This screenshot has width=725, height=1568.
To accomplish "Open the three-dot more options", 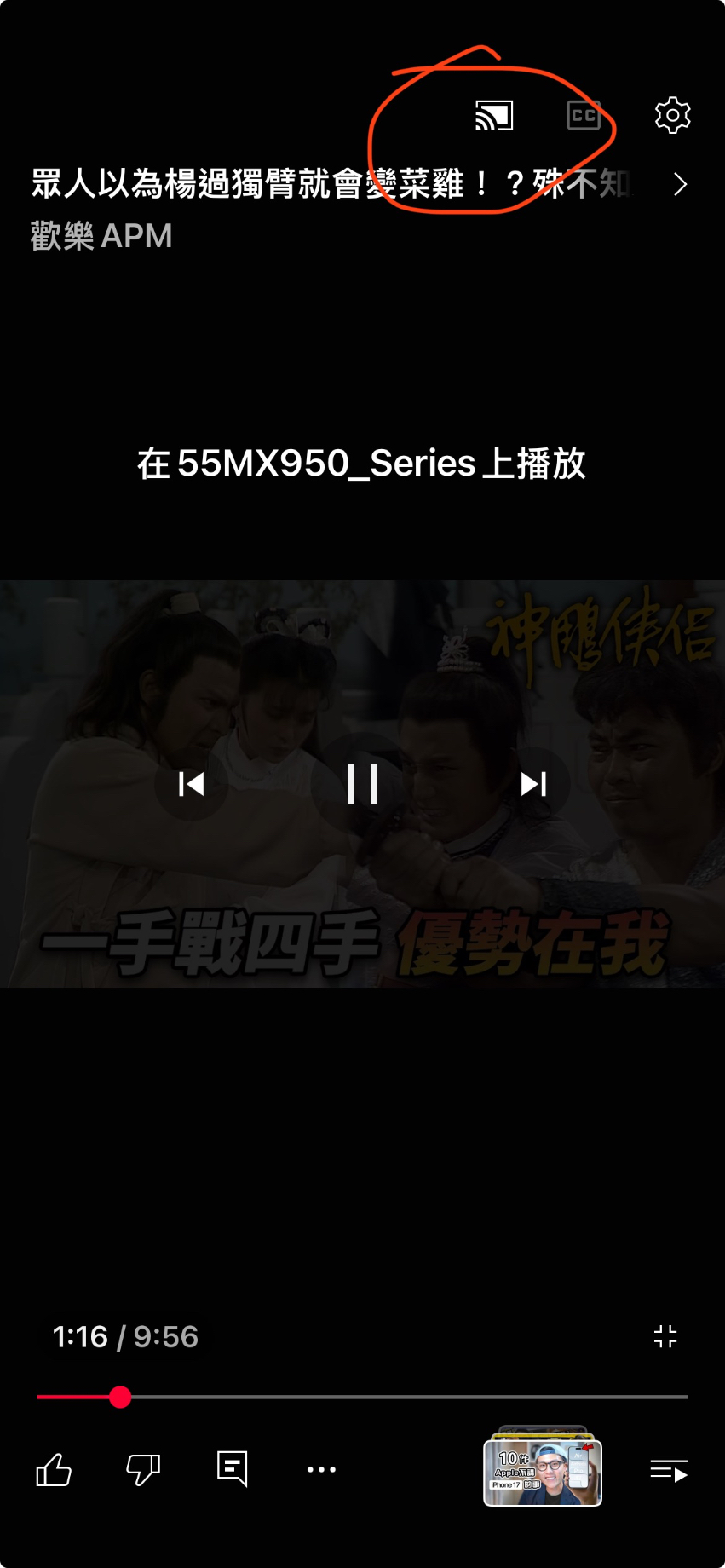I will (321, 1469).
